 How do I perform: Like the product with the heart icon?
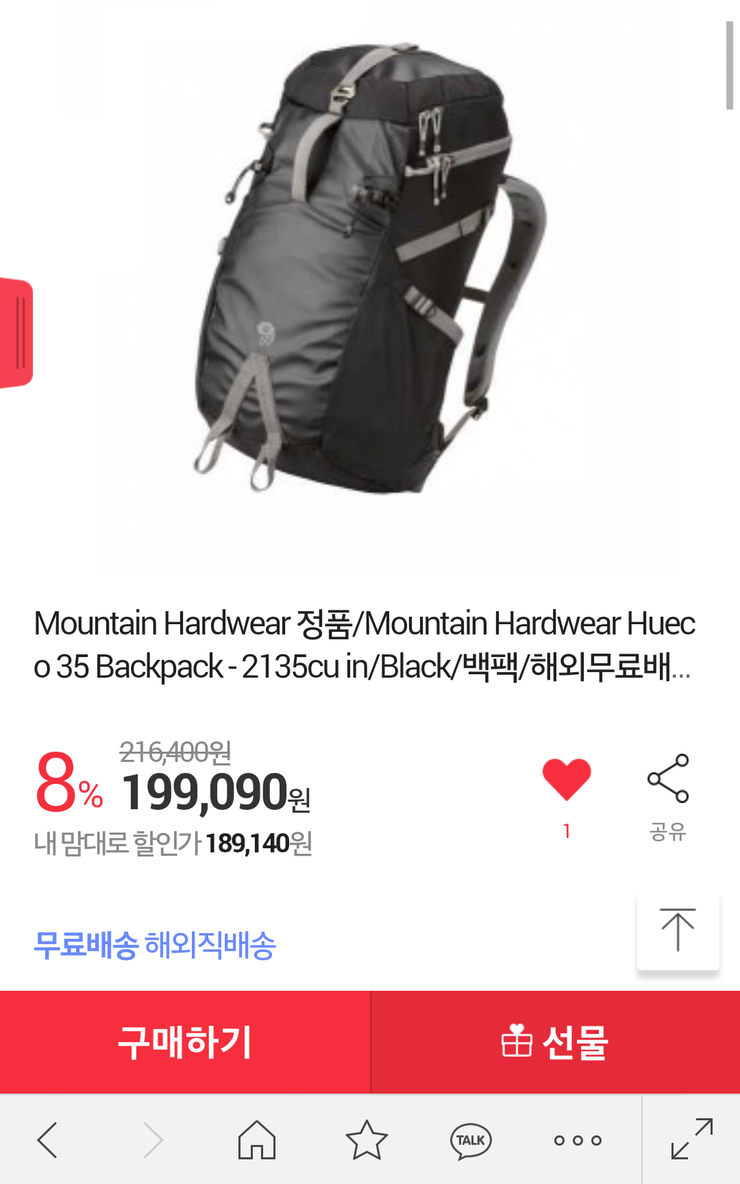tap(566, 779)
